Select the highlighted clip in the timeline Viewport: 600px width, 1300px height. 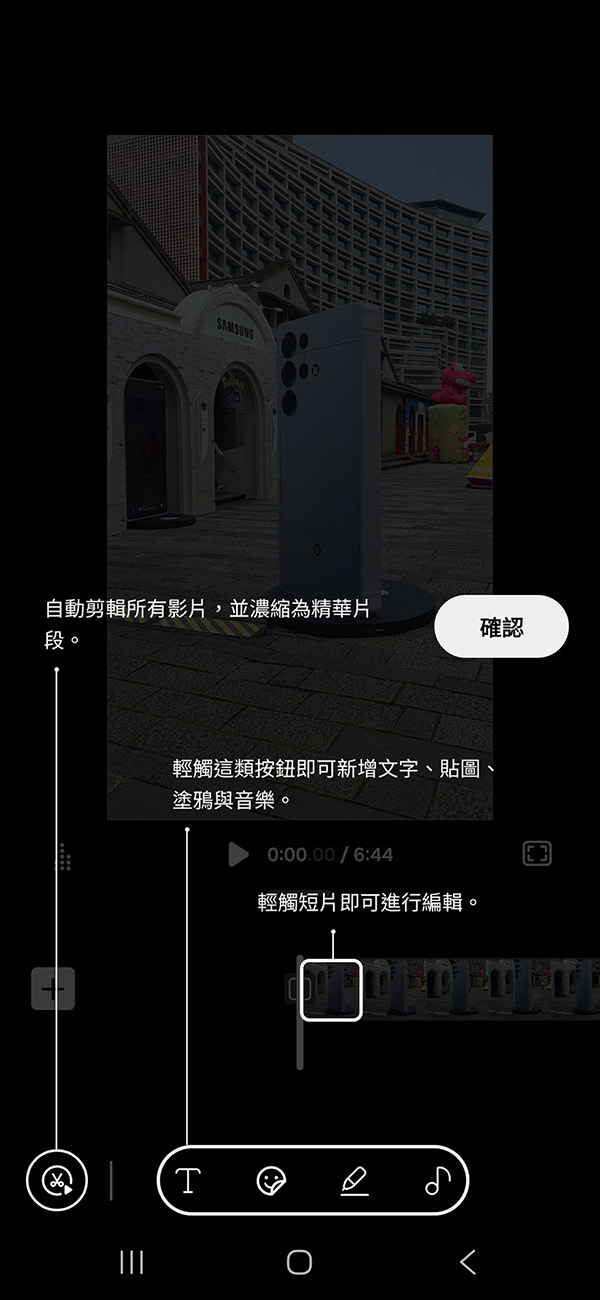click(331, 990)
